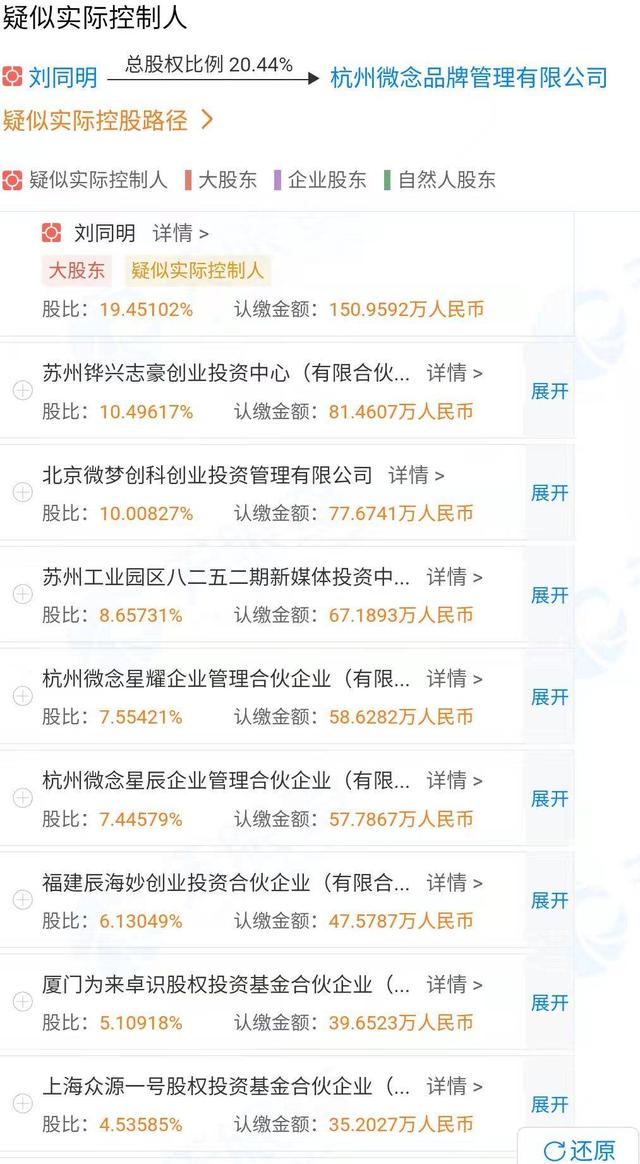
Task: Expand 杭州微念星耀企业管理合伙企业 with 展开
Action: coord(549,698)
